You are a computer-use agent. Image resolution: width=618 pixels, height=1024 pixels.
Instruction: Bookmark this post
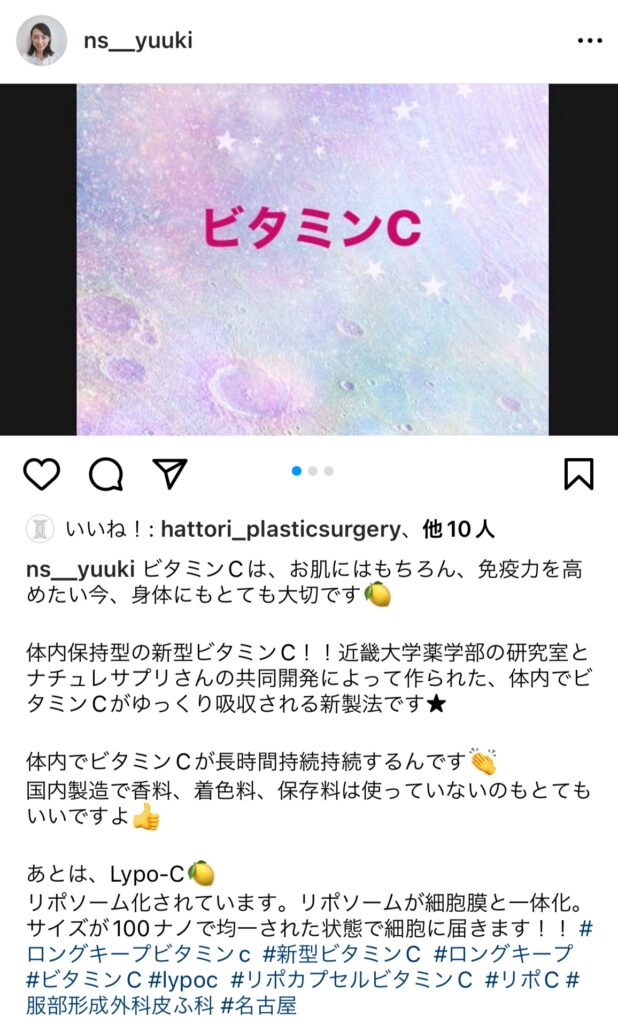coord(578,474)
